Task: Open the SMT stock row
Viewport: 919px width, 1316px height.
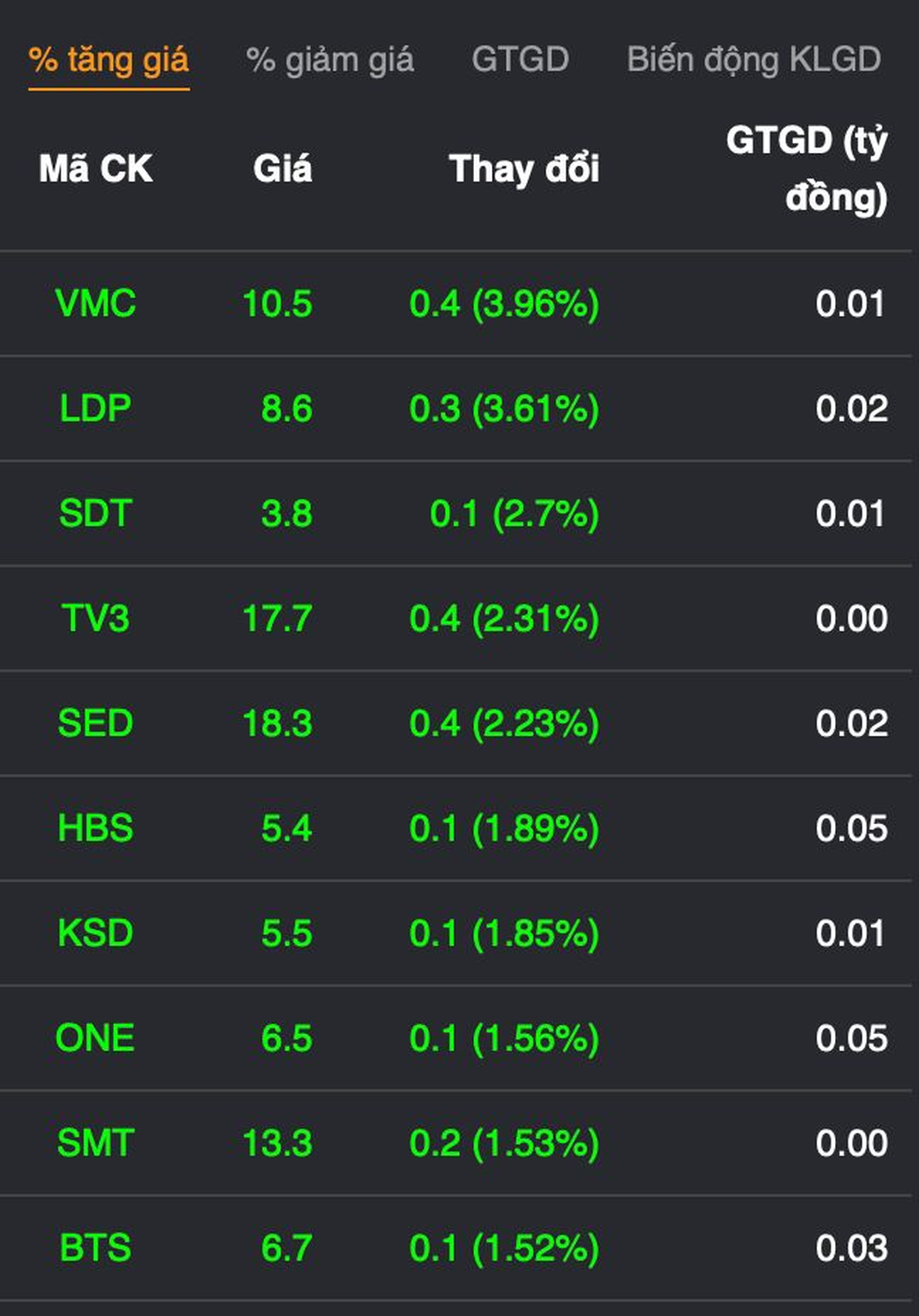Action: click(96, 1143)
